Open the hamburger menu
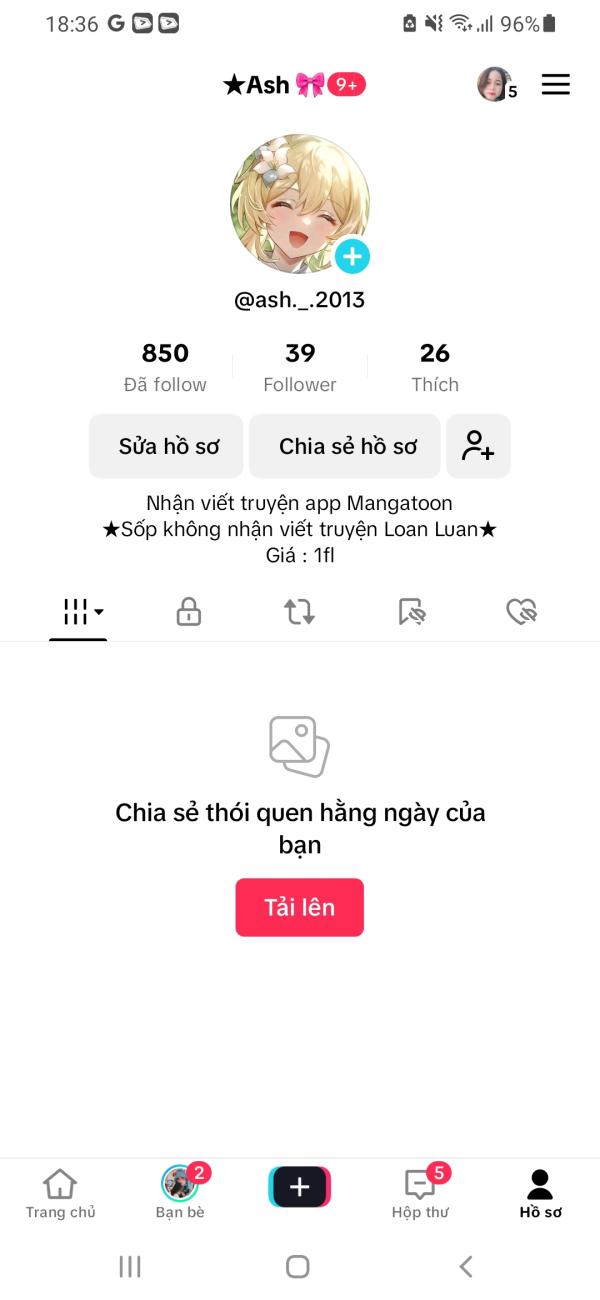Viewport: 600px width, 1300px height. point(555,85)
